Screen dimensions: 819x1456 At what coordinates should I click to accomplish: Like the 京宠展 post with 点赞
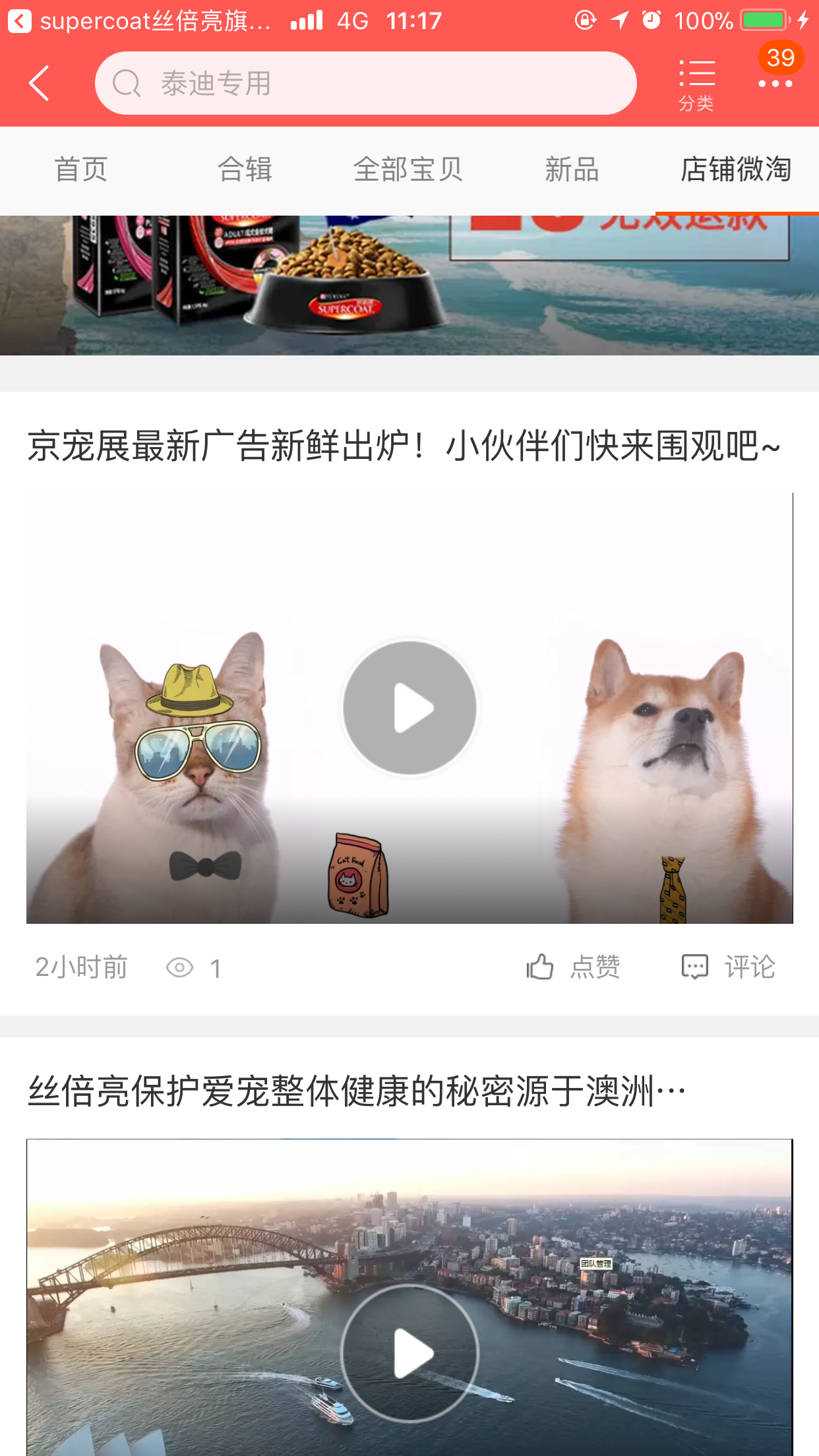[574, 967]
